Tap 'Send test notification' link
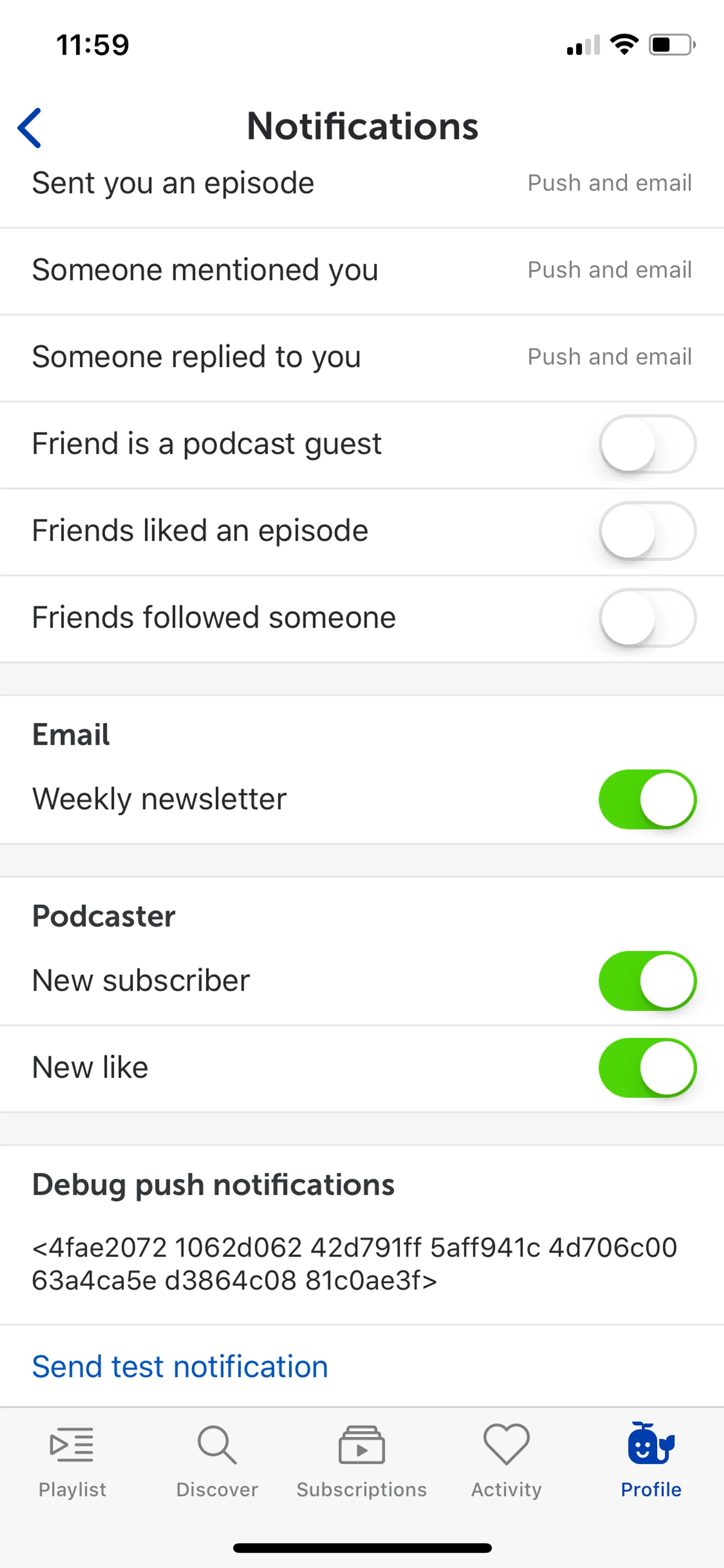Viewport: 724px width, 1568px height. [180, 1367]
